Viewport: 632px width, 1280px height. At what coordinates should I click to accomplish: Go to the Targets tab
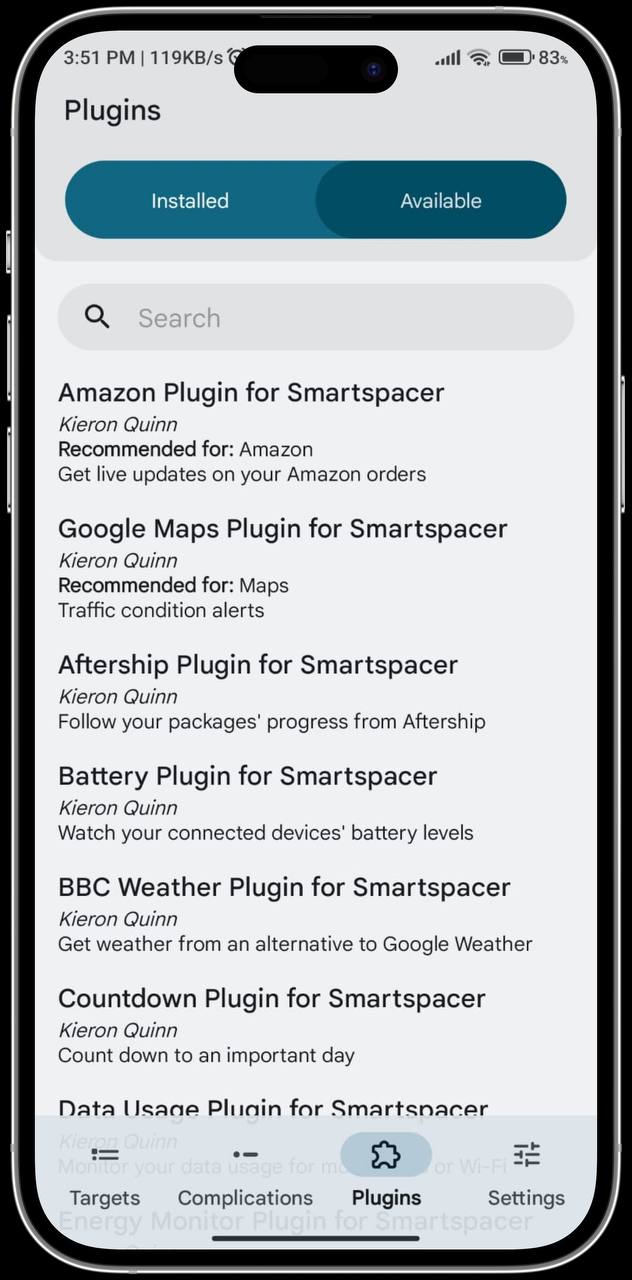tap(105, 1174)
